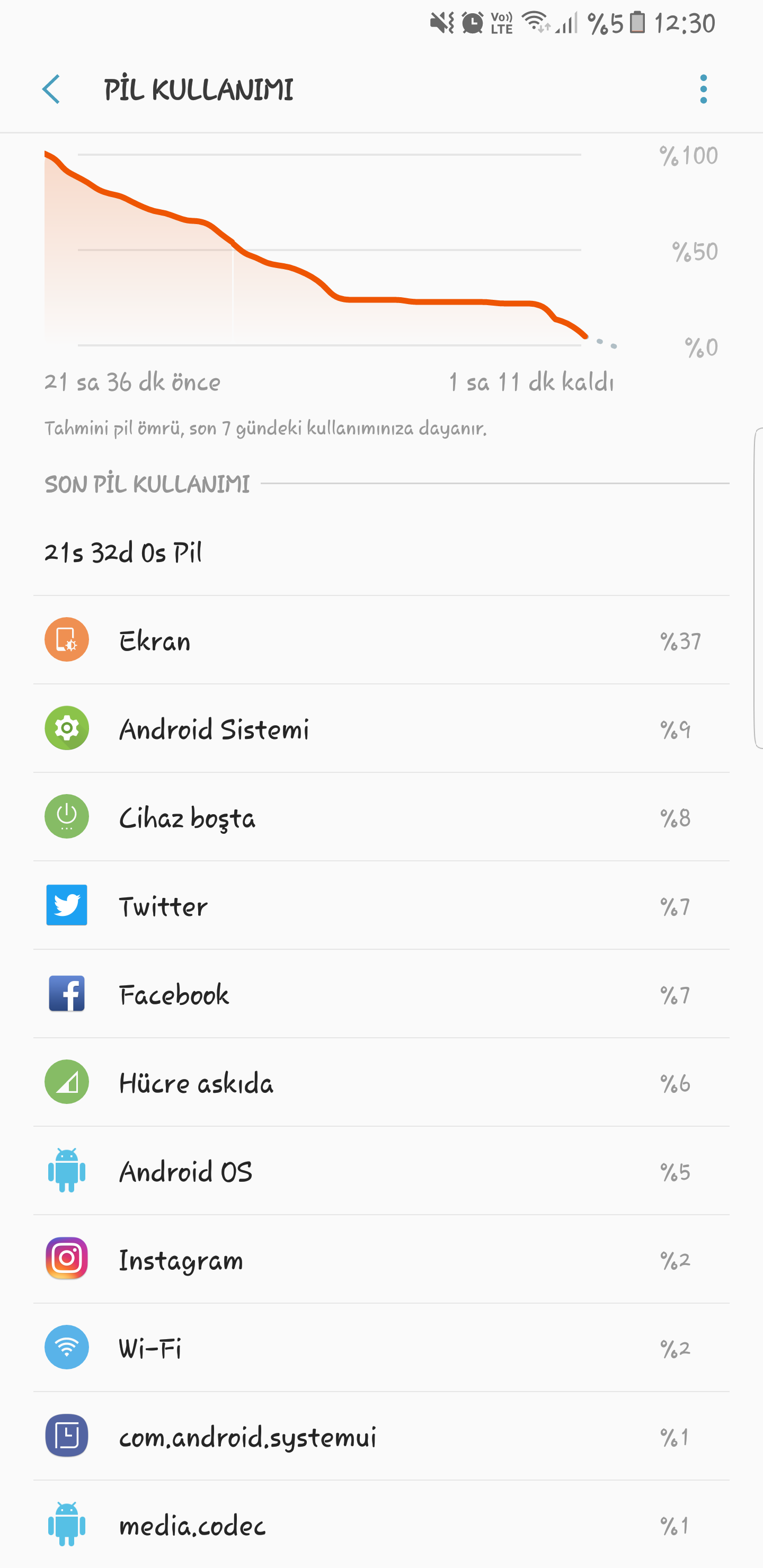Viewport: 763px width, 1568px height.
Task: Open Ekran battery usage details
Action: [381, 640]
